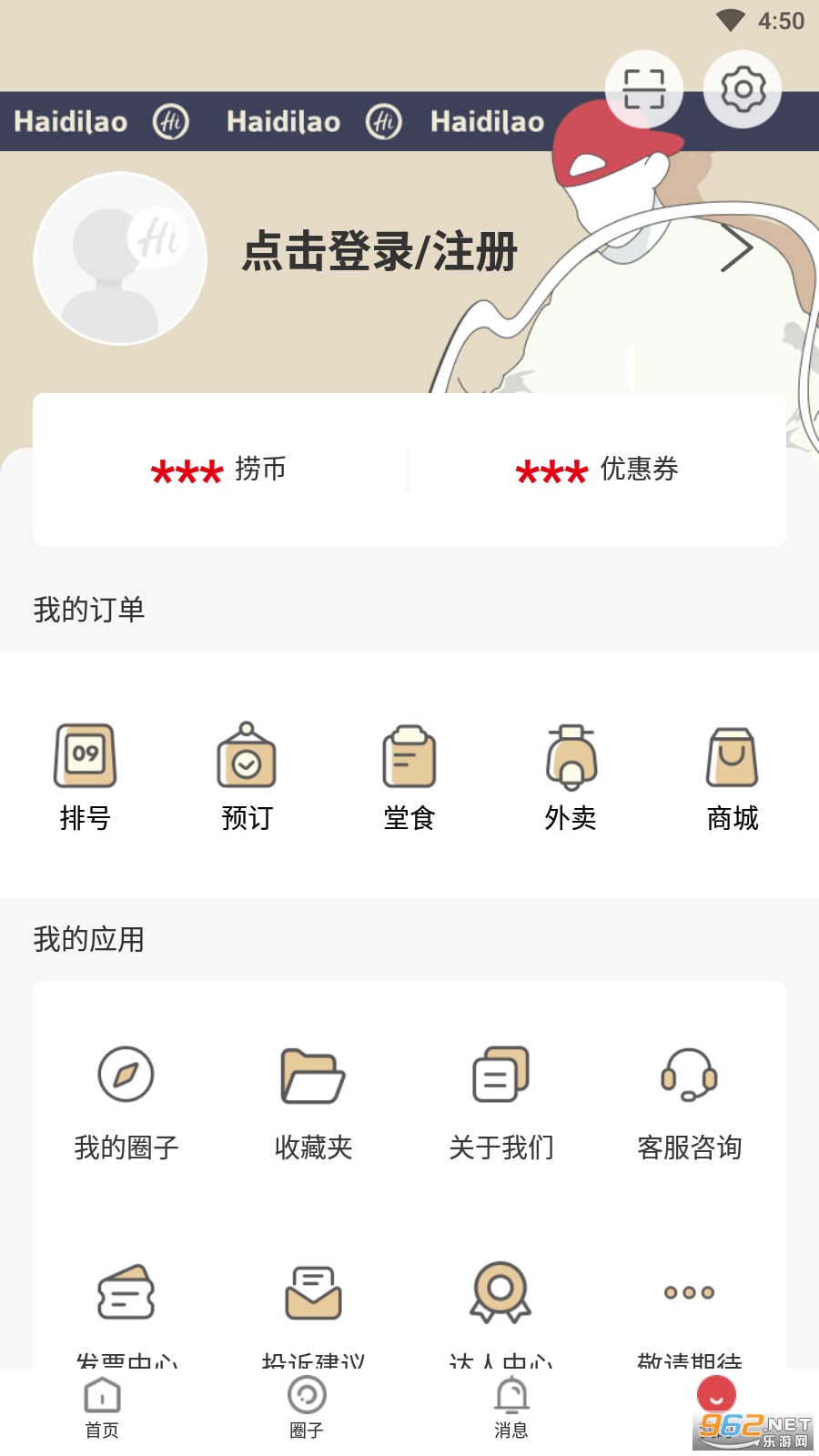Switch to the 首页 tab
Screen dimensions: 819x1456
point(102,1408)
